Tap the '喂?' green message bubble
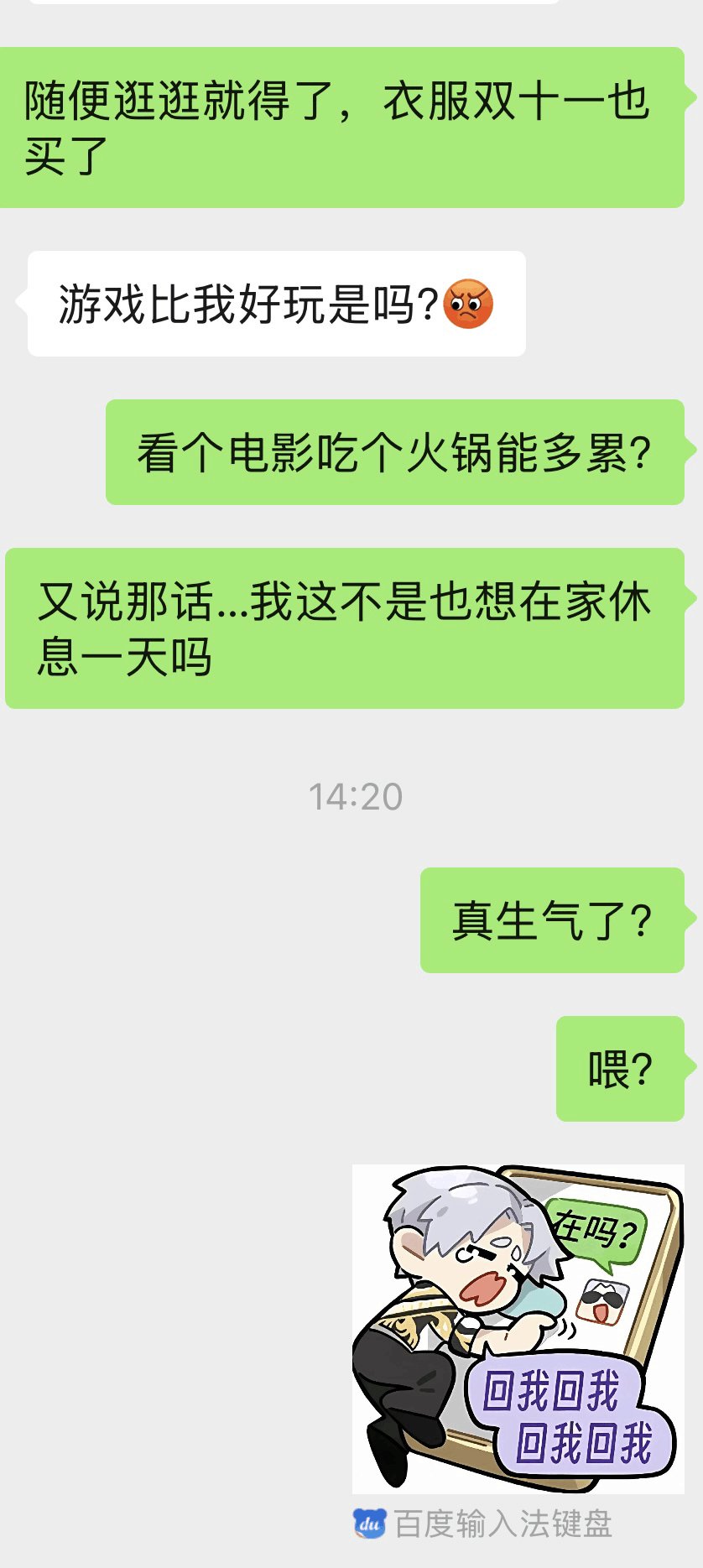Viewport: 703px width, 1568px height. coord(621,1066)
